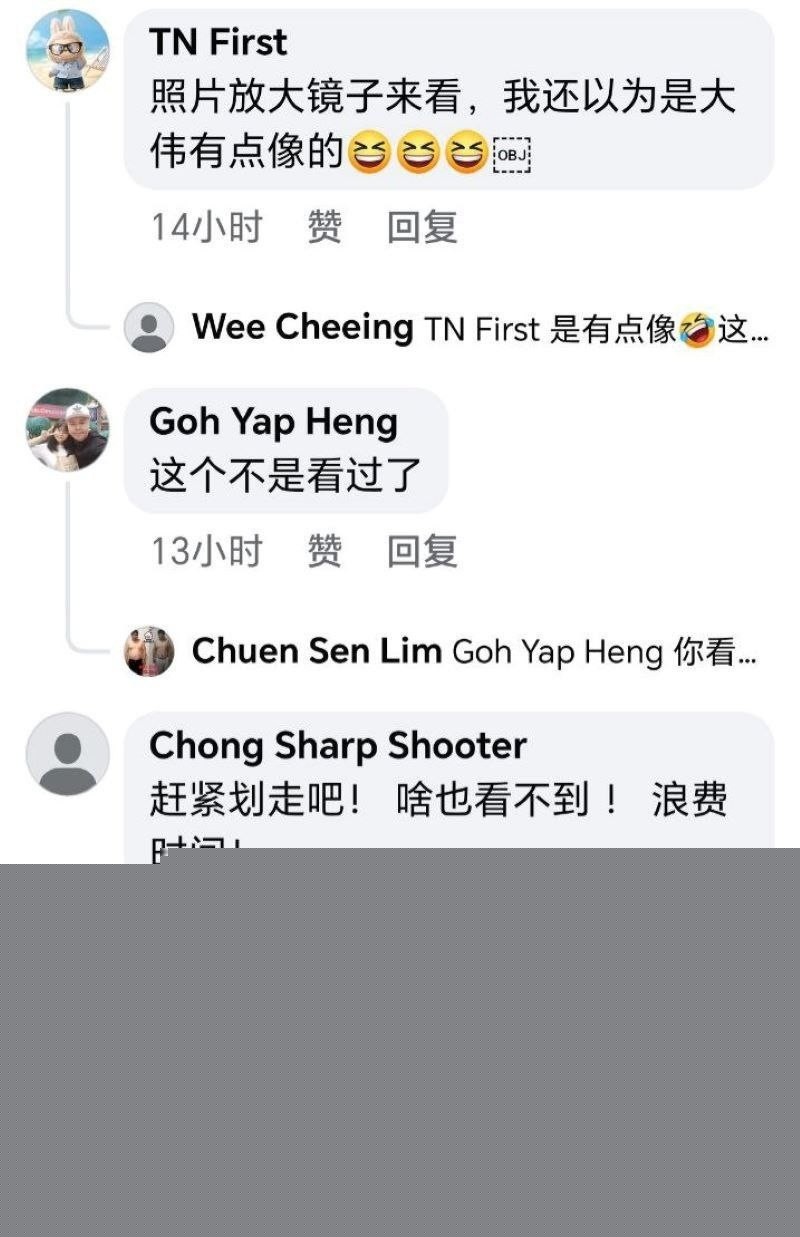Click Chong Sharp Shooter's blank avatar icon

(x=68, y=753)
